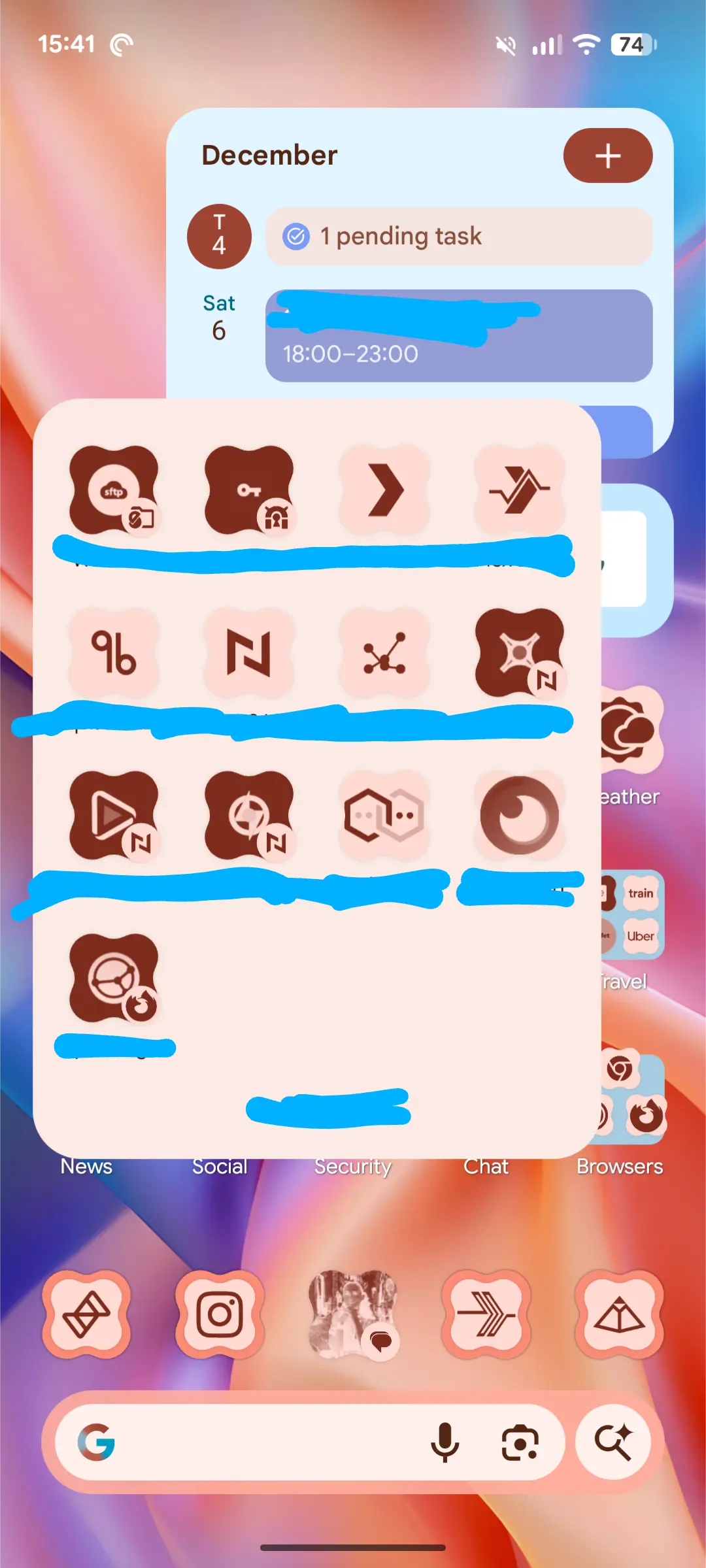The image size is (706, 1568).
Task: Open the Uber app in Travel folder
Action: pyautogui.click(x=641, y=936)
